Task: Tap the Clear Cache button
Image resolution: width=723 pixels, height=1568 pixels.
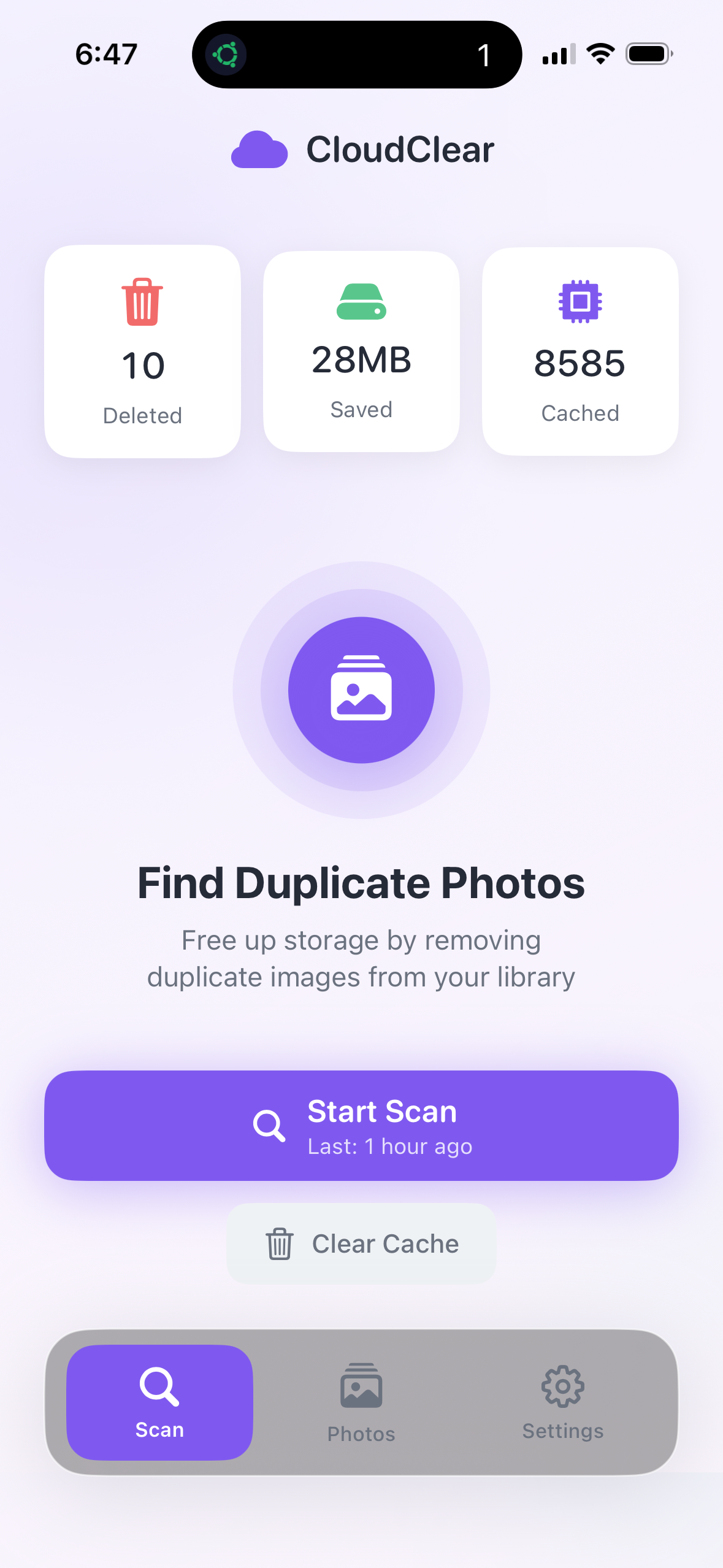Action: pos(361,1243)
